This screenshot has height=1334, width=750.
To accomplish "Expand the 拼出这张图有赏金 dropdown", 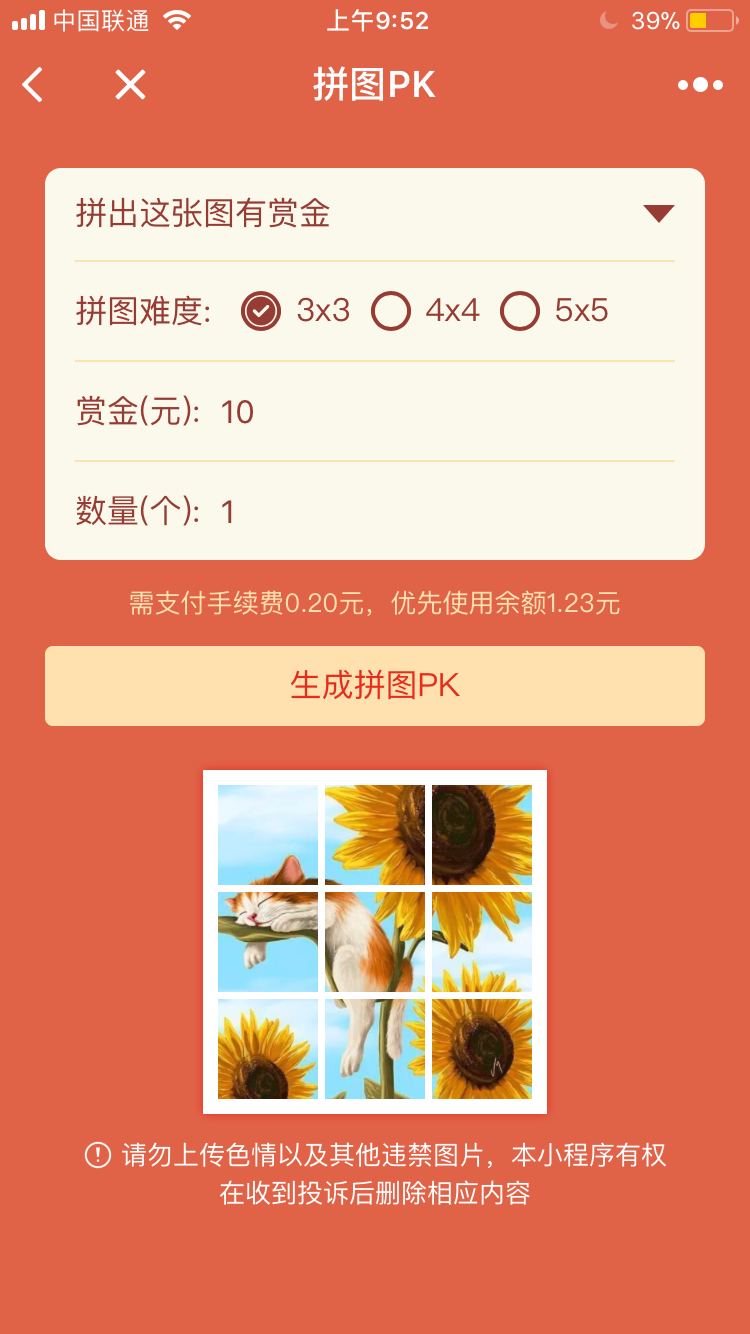I will 658,213.
